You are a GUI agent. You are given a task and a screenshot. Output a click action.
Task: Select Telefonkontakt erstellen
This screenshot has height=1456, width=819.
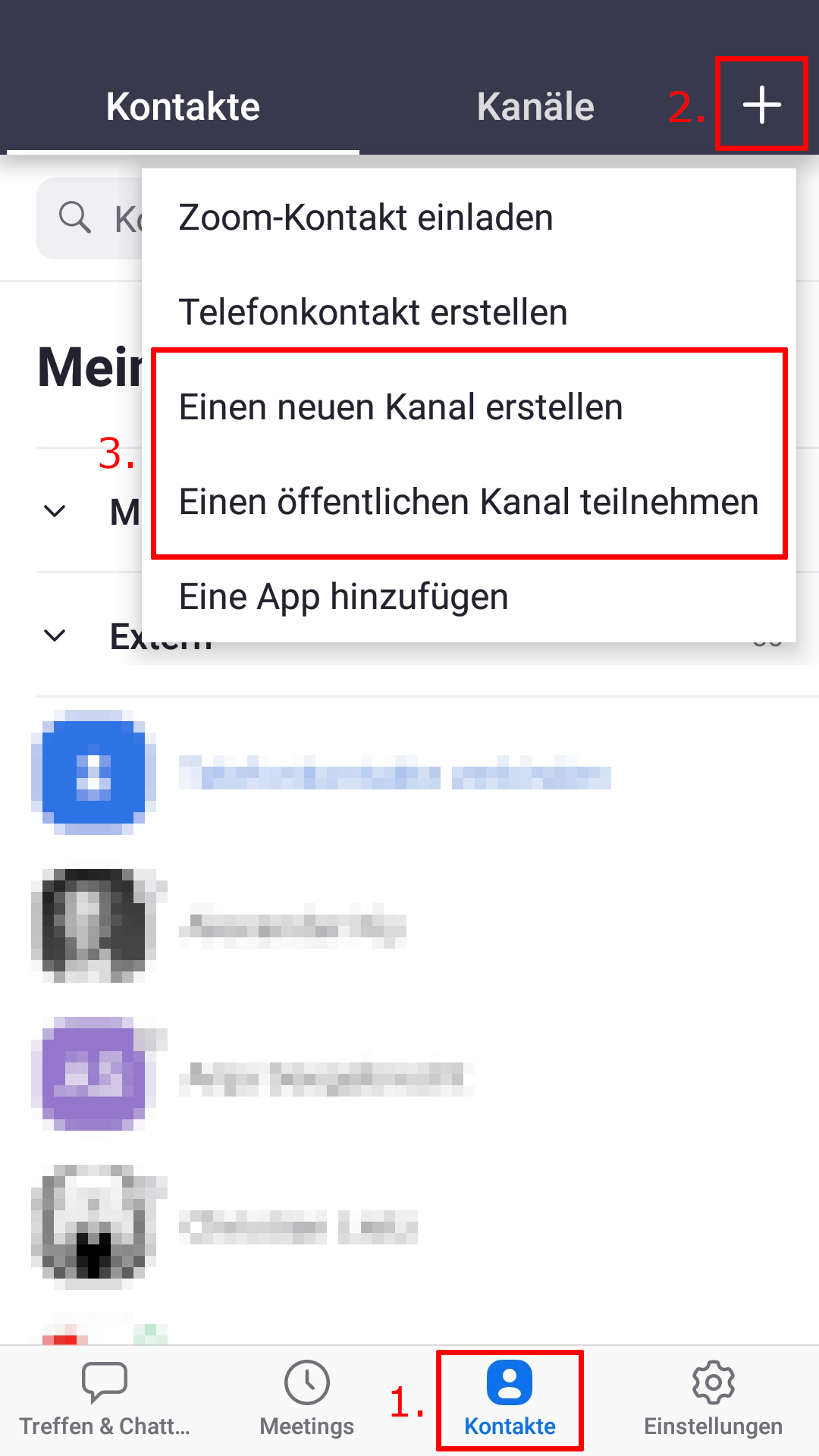pos(373,312)
